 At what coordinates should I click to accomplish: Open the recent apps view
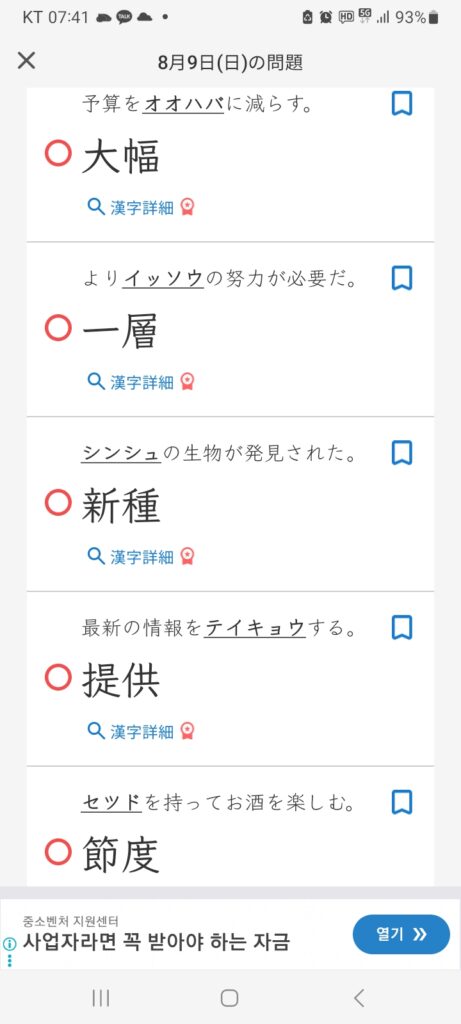point(101,997)
